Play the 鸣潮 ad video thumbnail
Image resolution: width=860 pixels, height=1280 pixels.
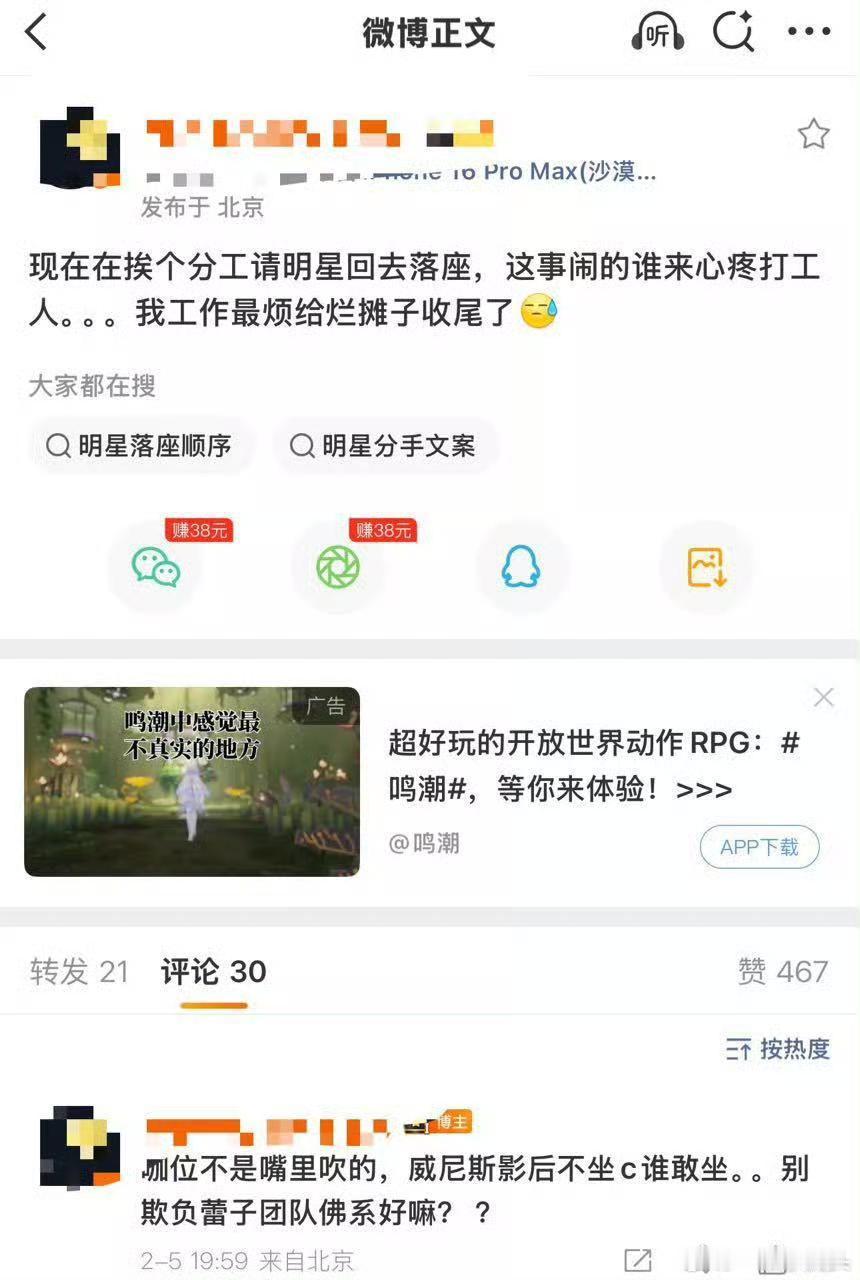191,781
